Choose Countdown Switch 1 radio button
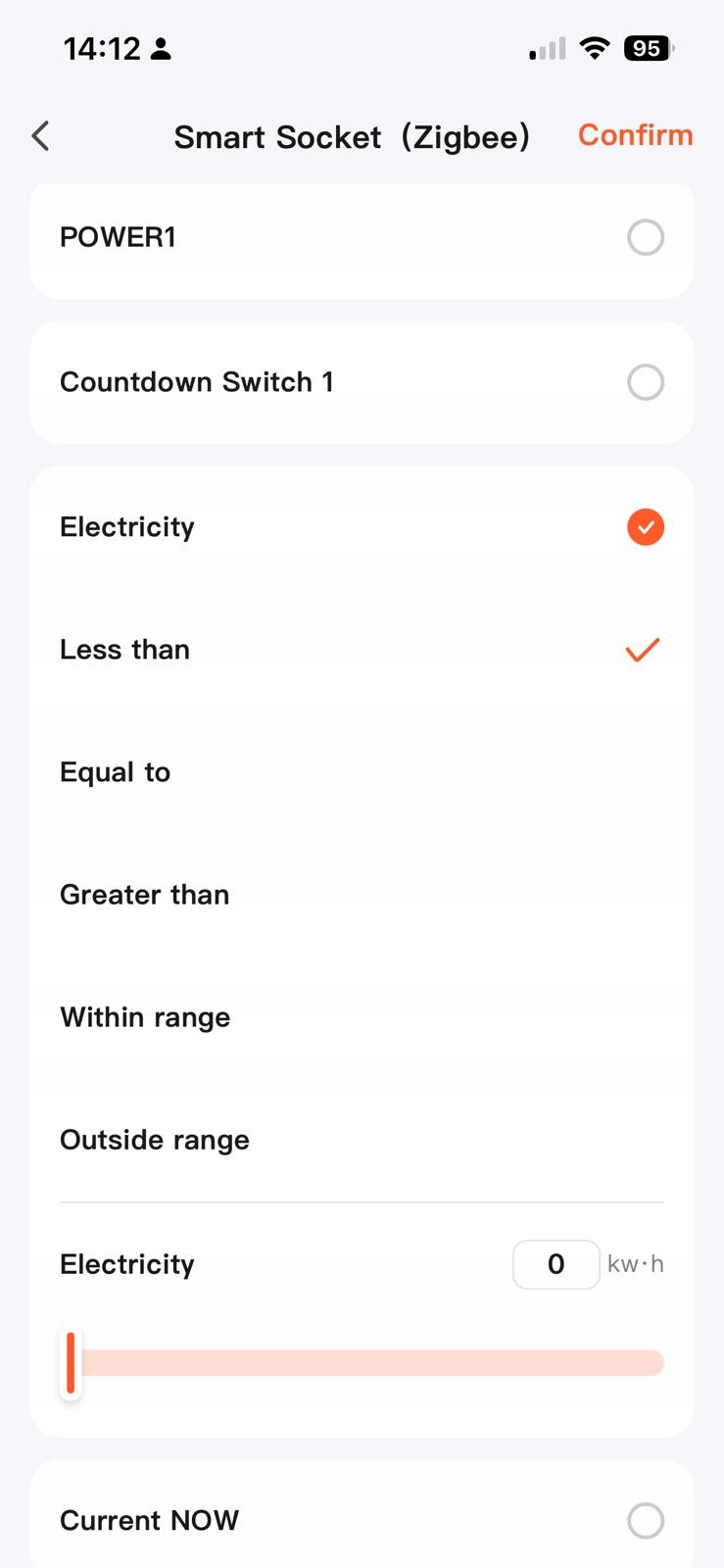The width and height of the screenshot is (724, 1568). (645, 382)
